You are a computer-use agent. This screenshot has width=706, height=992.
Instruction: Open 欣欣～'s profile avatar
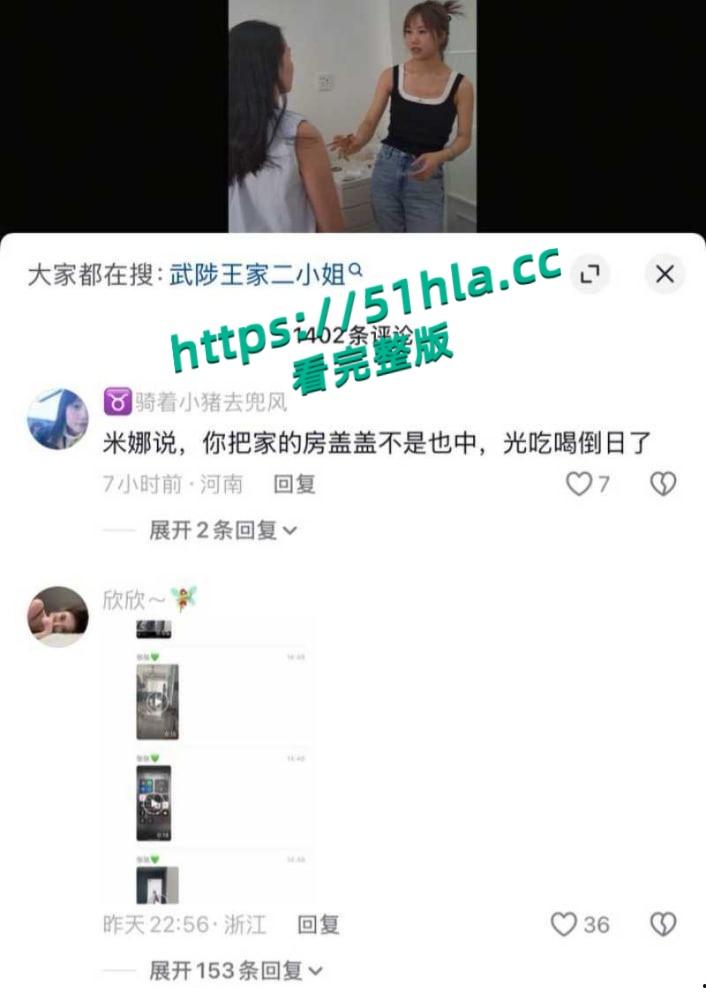57,616
